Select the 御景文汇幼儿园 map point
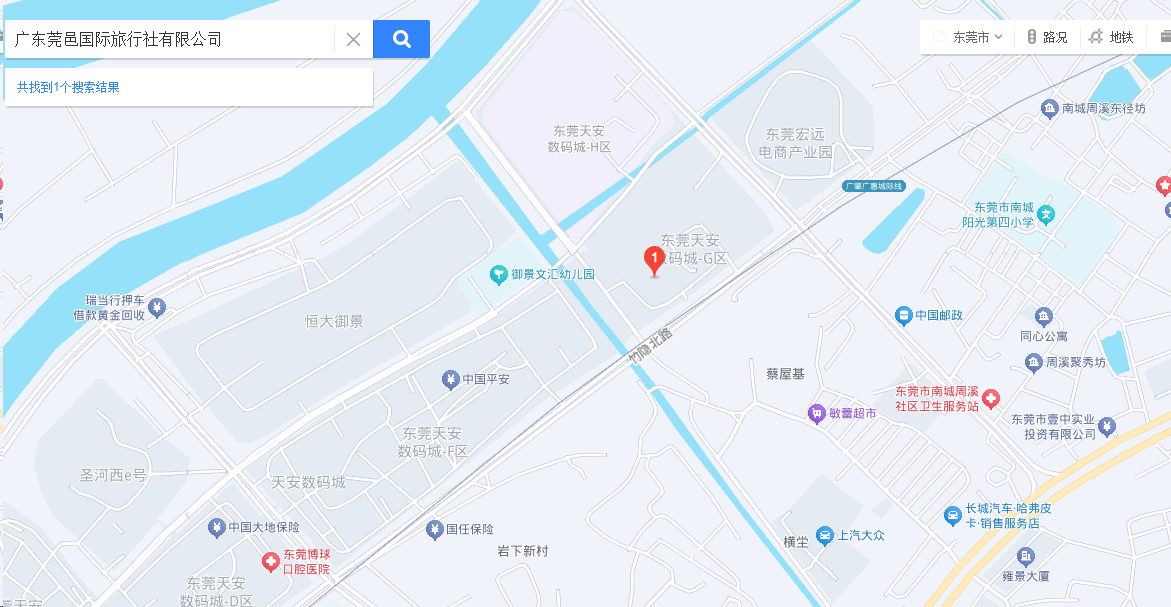Screen dimensions: 1171x607 [x=497, y=274]
